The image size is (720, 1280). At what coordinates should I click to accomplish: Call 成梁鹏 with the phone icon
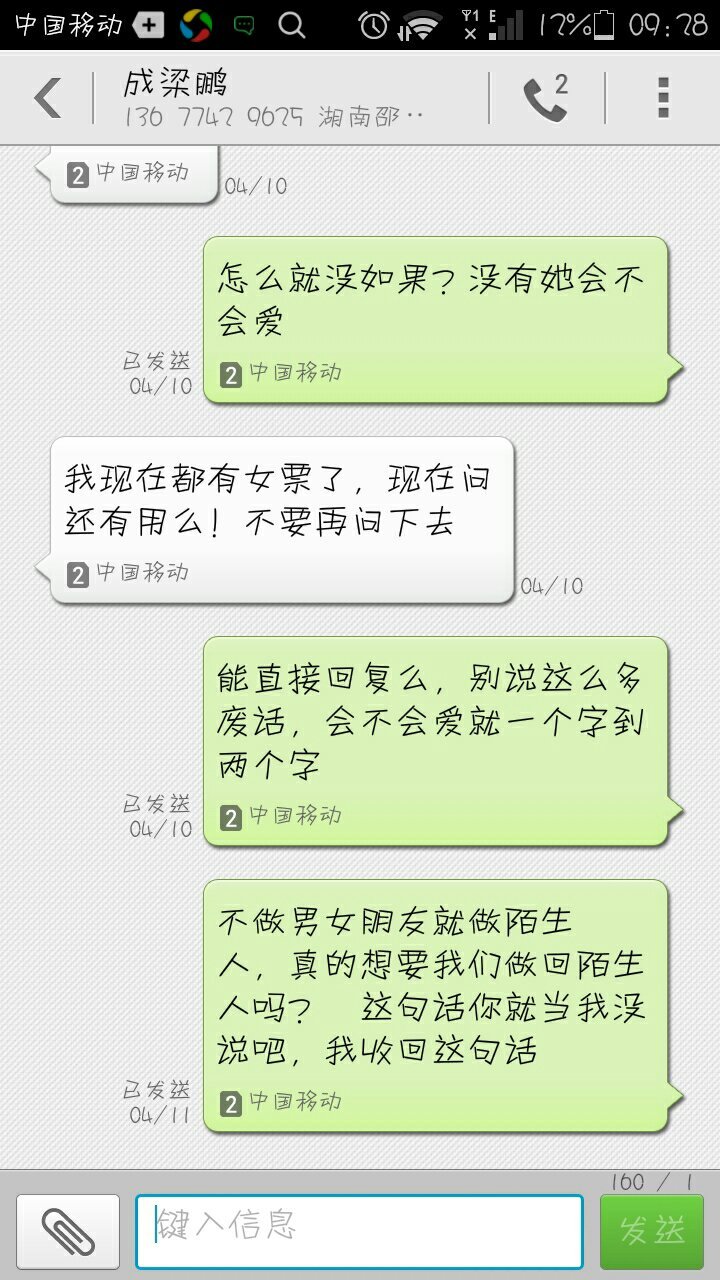[546, 98]
